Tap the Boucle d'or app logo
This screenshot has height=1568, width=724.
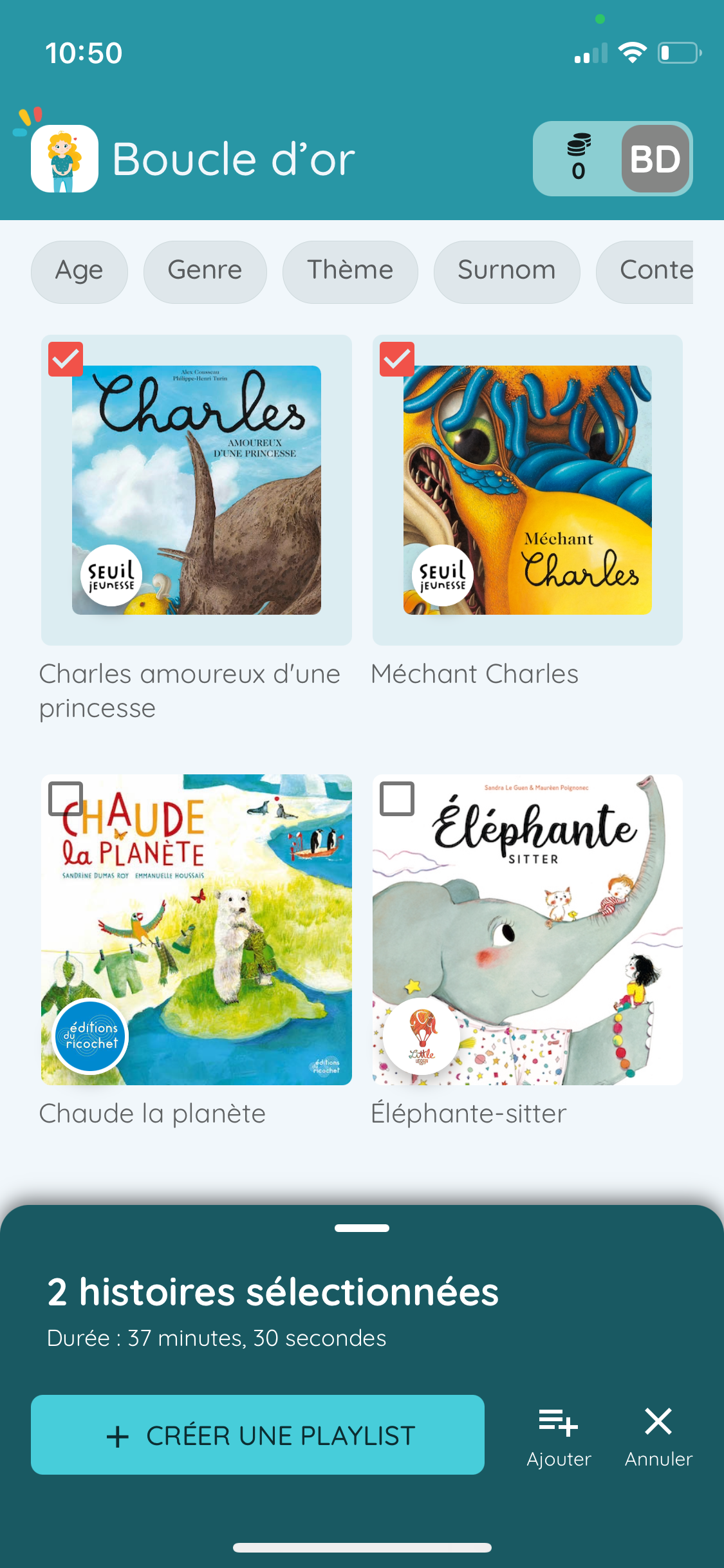click(x=64, y=158)
